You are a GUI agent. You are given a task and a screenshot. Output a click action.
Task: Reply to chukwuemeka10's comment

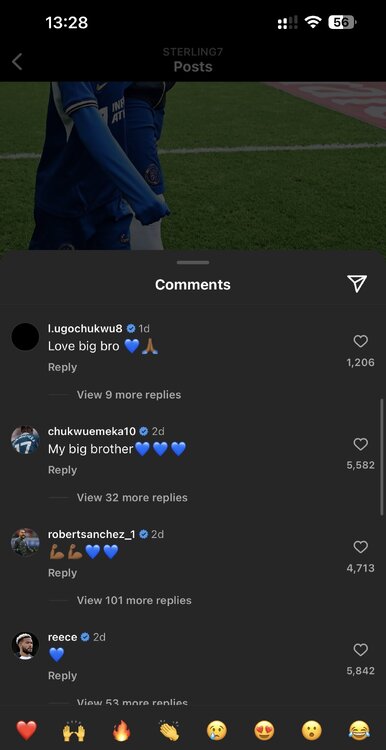tap(62, 470)
